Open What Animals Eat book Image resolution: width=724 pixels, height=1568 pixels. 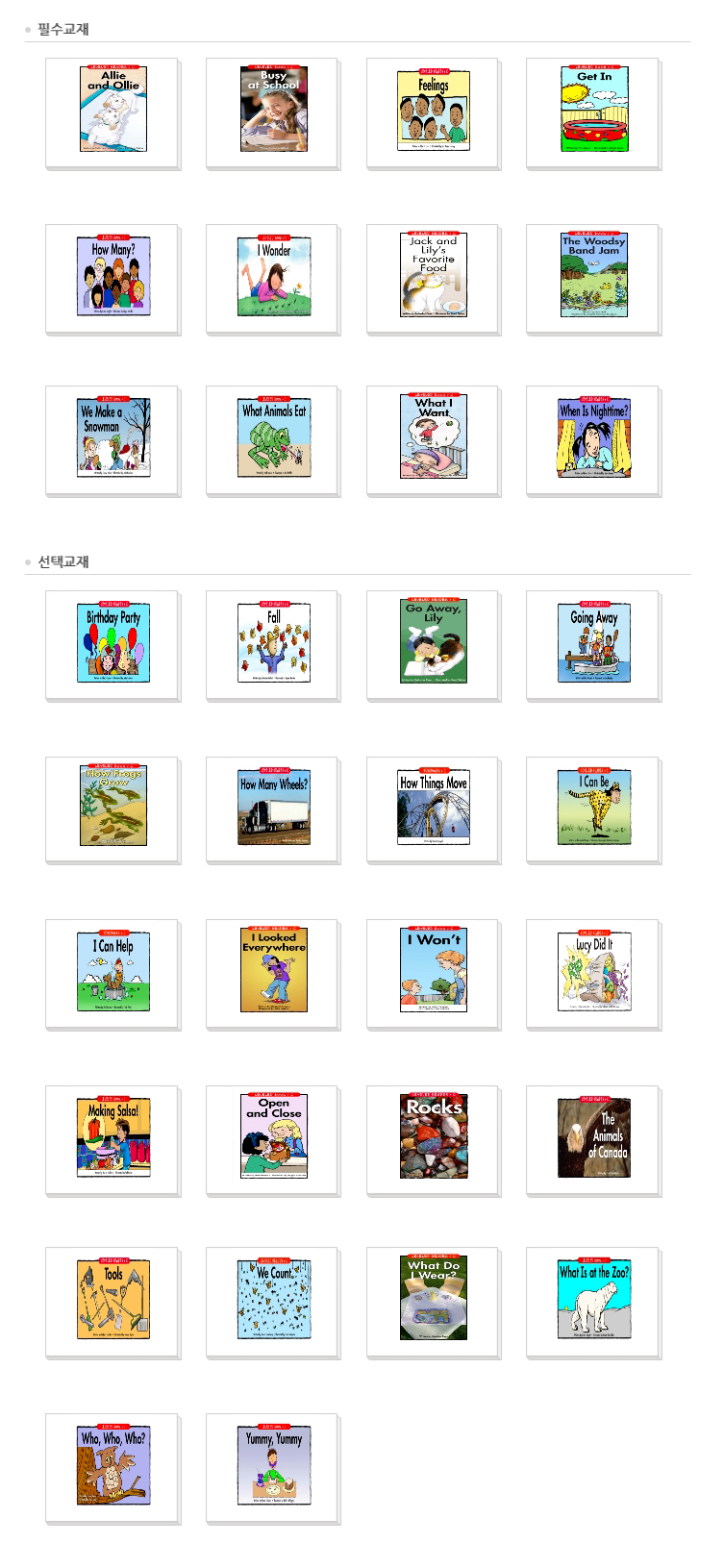pyautogui.click(x=274, y=437)
